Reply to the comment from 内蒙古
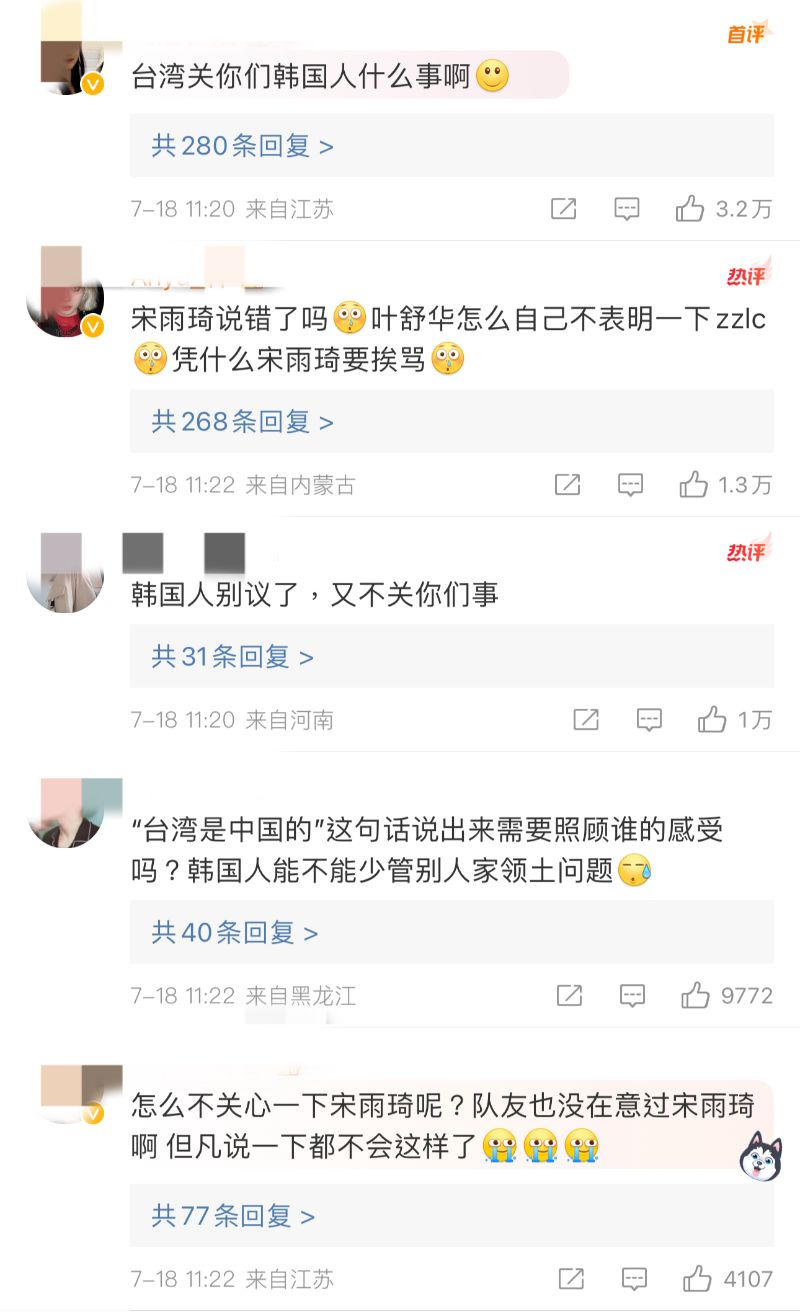 click(x=630, y=485)
